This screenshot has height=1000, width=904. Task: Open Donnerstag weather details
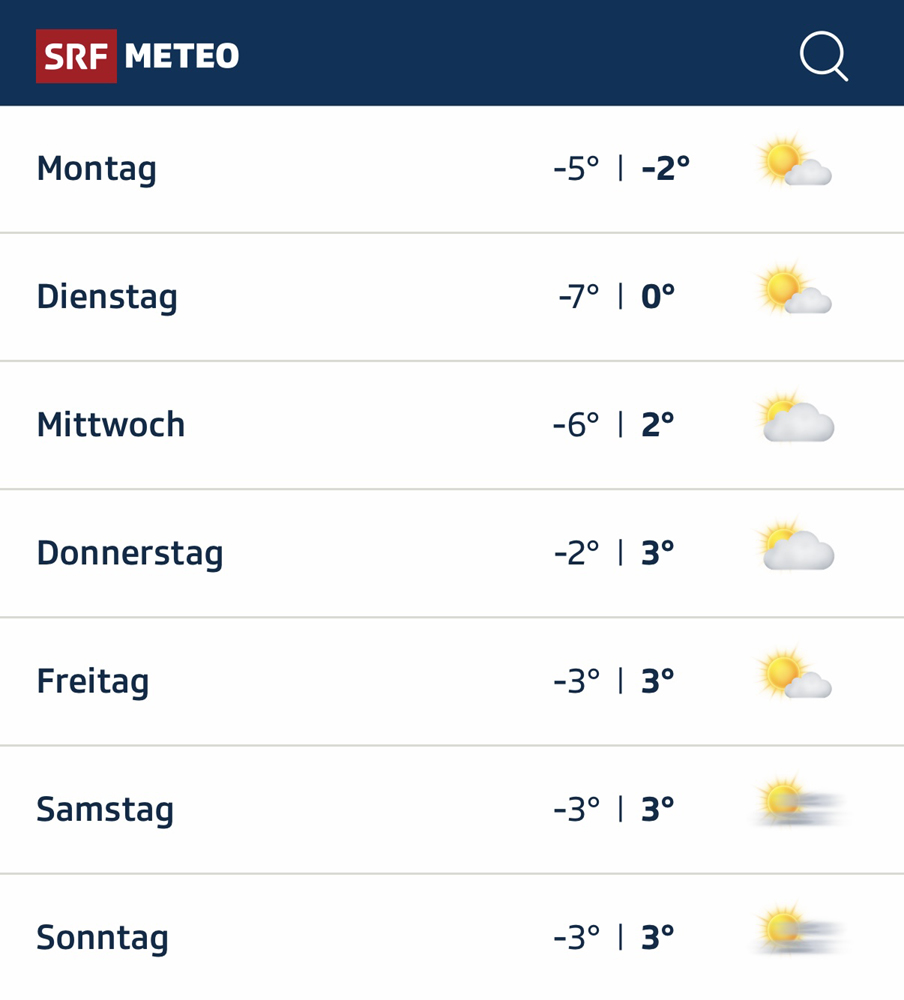pos(450,553)
